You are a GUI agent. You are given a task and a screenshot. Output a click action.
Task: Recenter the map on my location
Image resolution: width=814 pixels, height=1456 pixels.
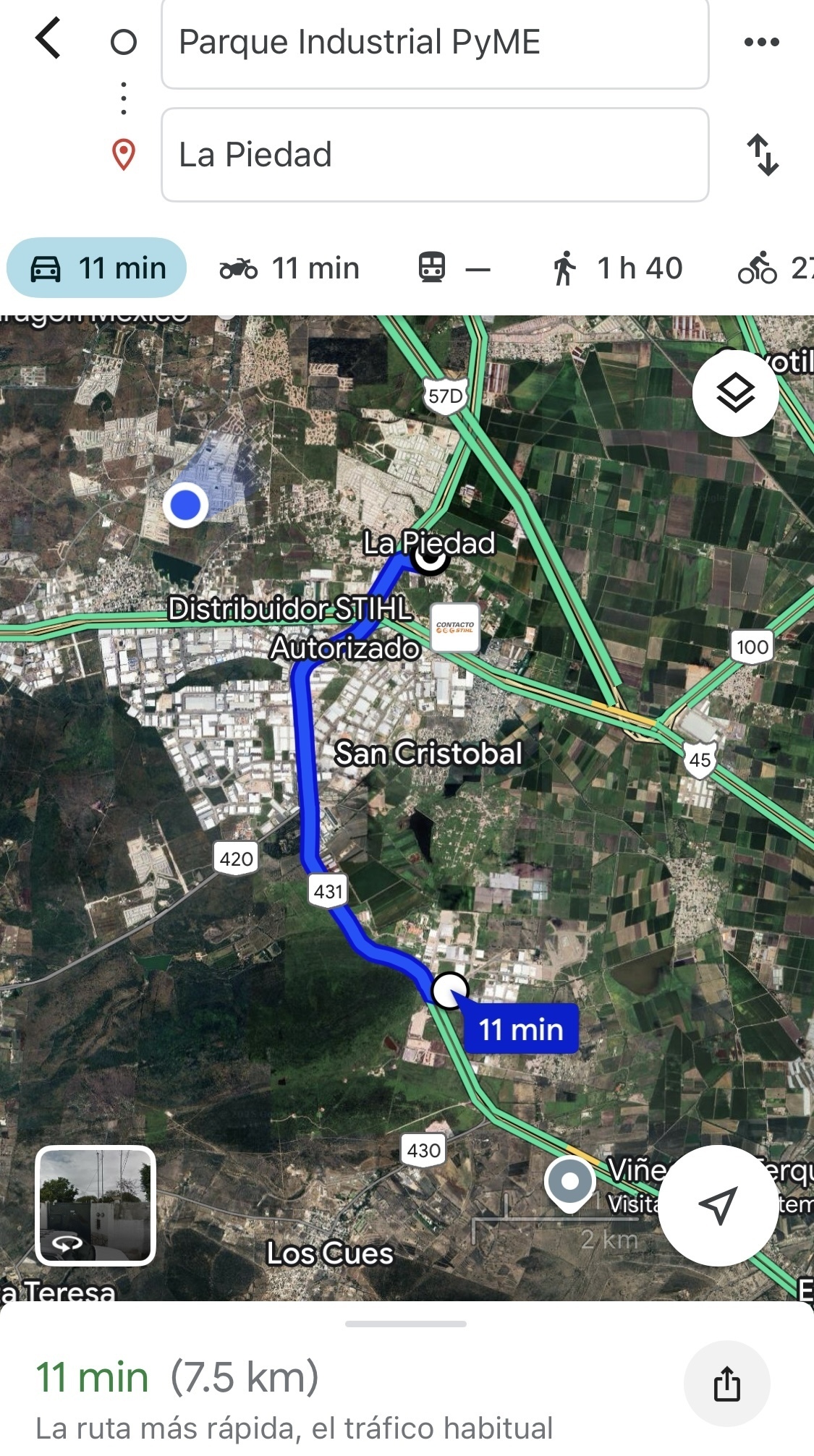coord(718,1205)
